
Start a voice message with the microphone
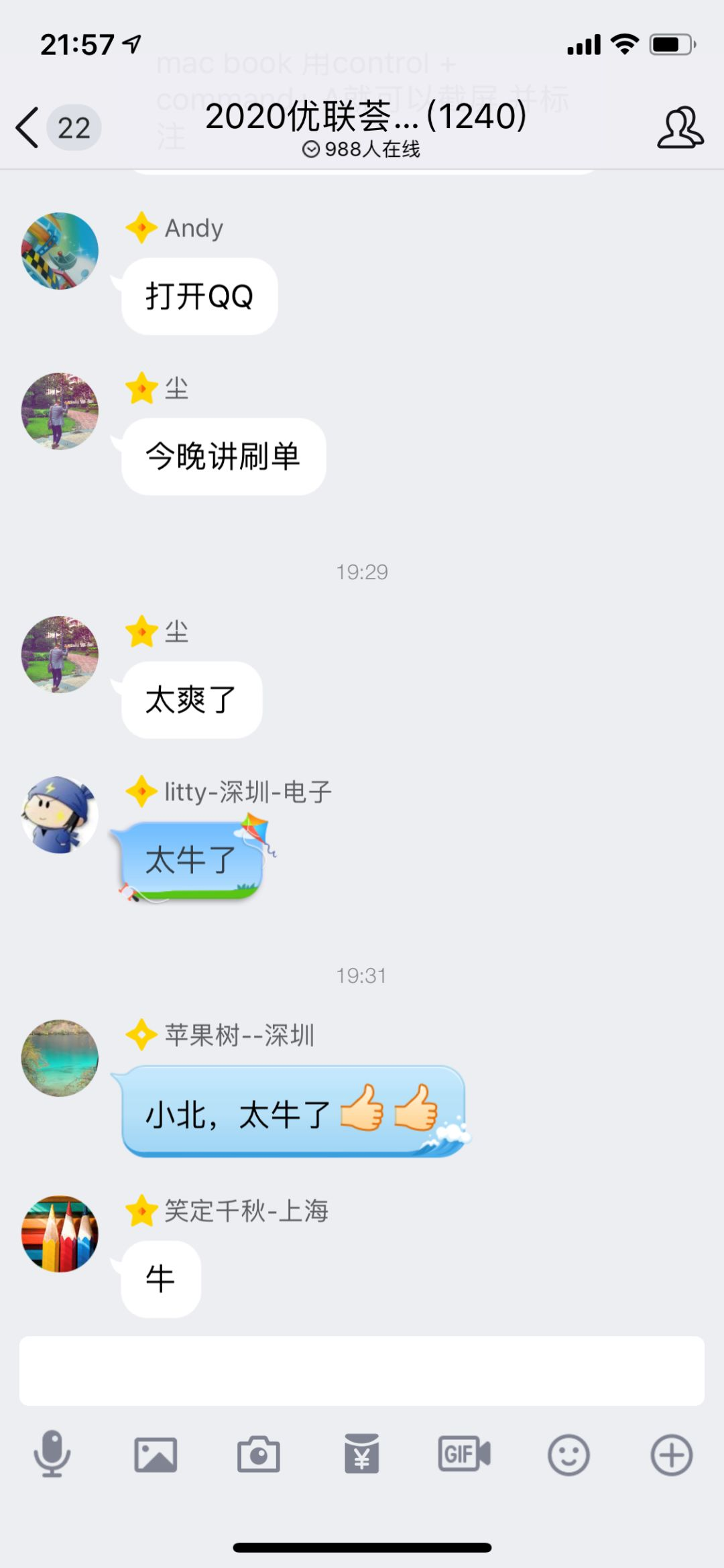pos(52,1454)
